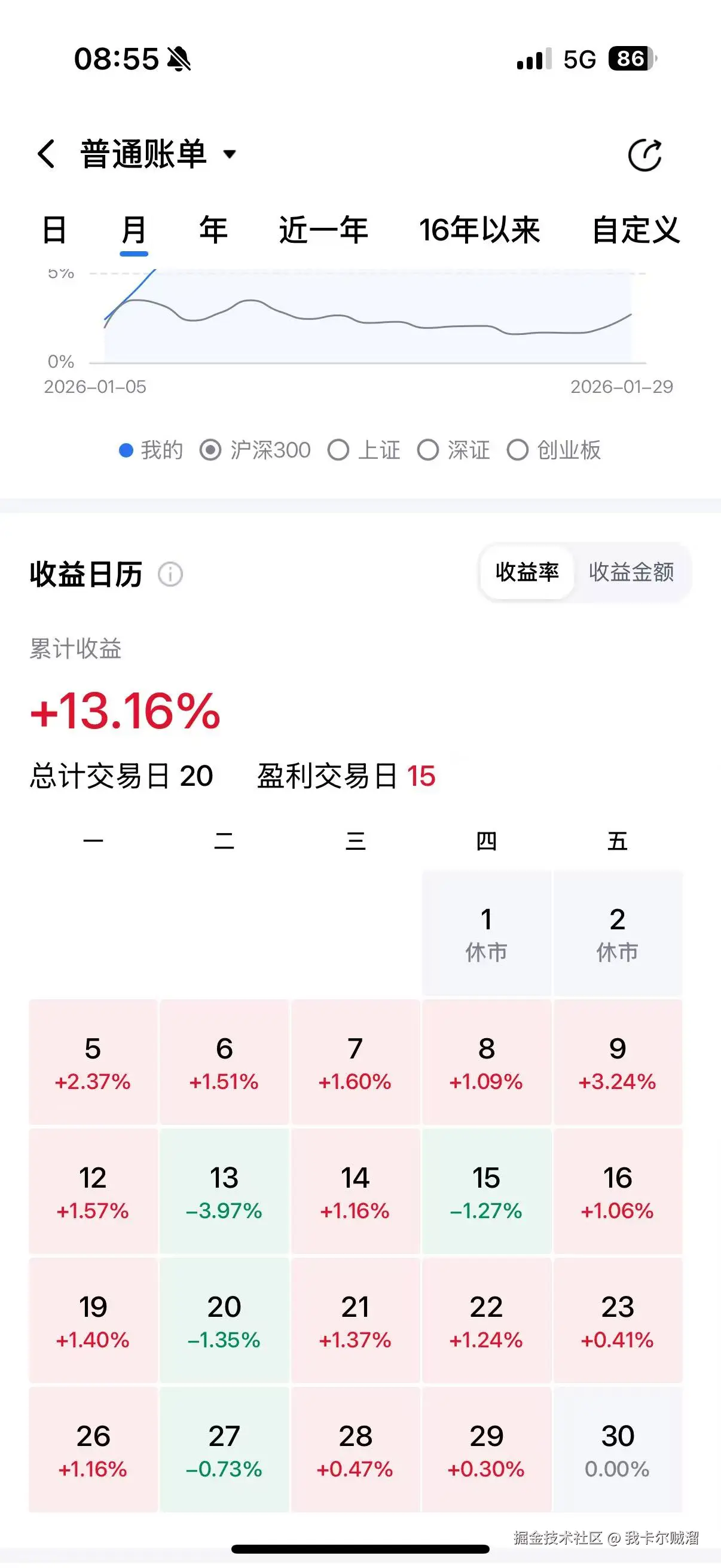Screen dimensions: 721x1568
Task: Select calendar day 13 showing -3.97%
Action: 225,1193
